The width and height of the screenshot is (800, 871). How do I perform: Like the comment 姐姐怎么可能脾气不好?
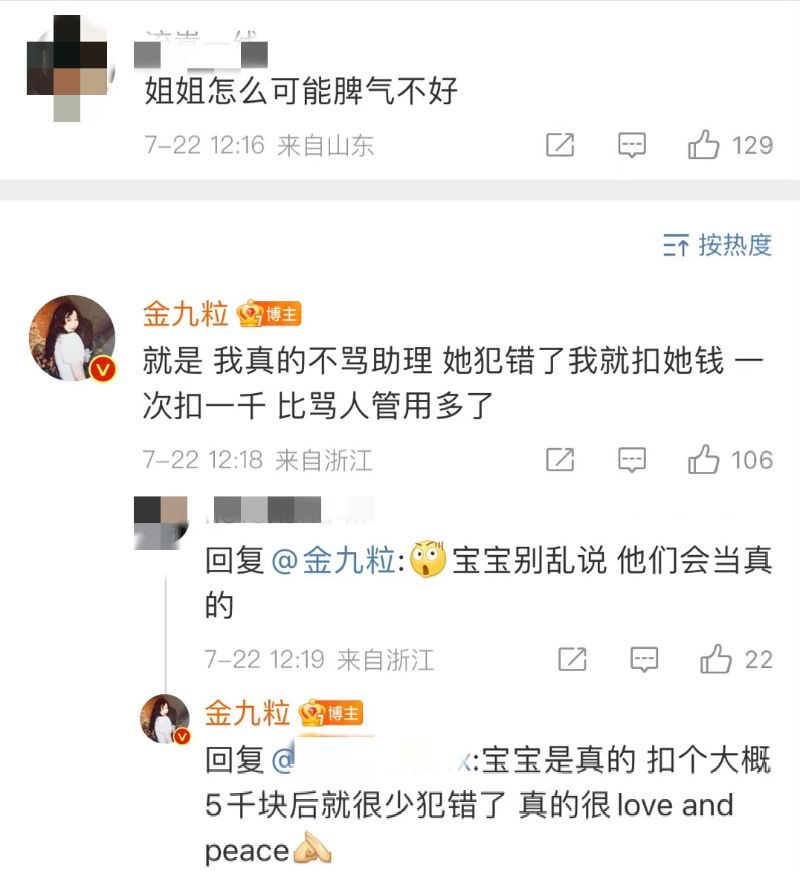click(x=705, y=146)
